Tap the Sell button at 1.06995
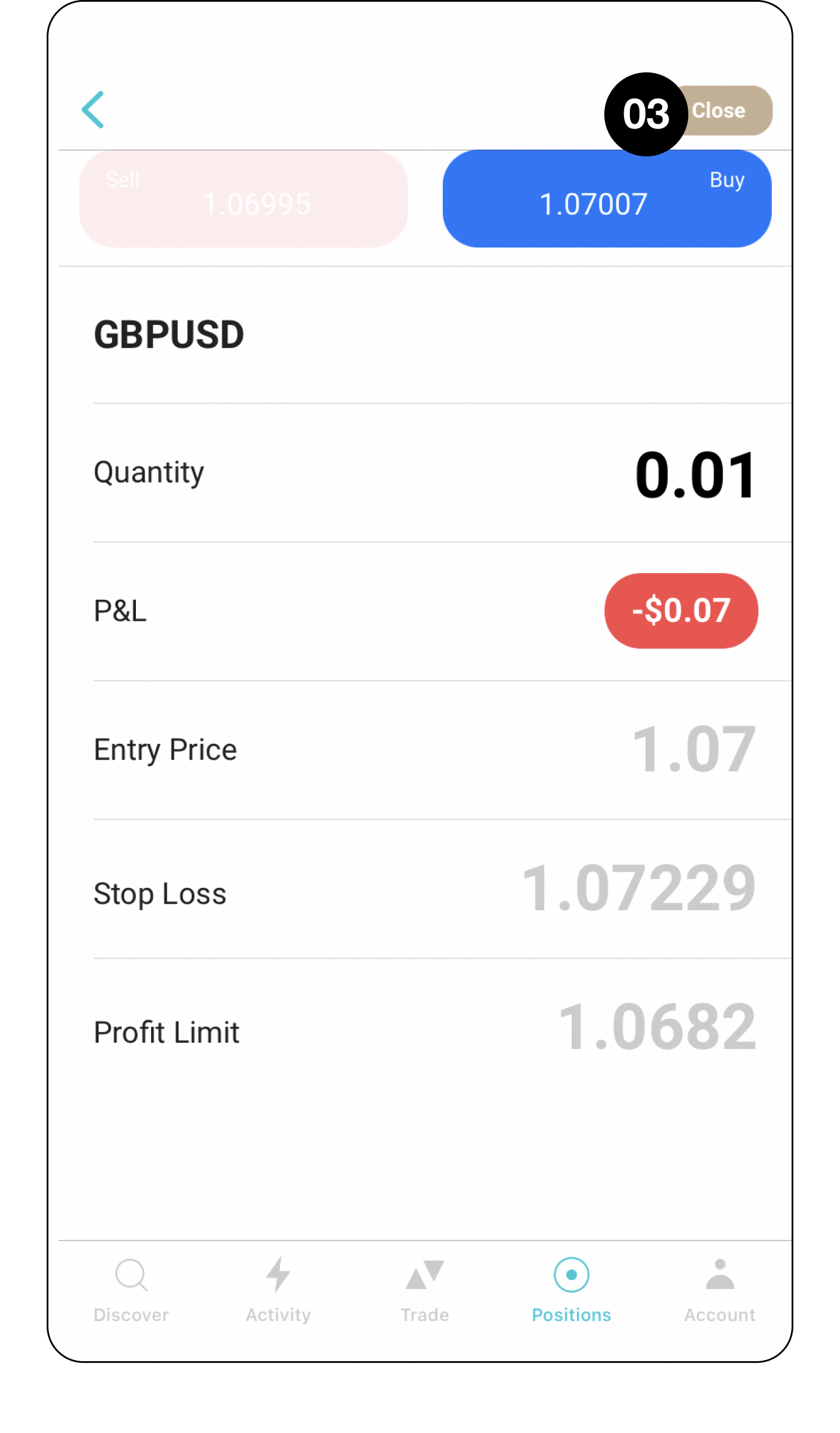The height and width of the screenshot is (1433, 840). (x=243, y=199)
